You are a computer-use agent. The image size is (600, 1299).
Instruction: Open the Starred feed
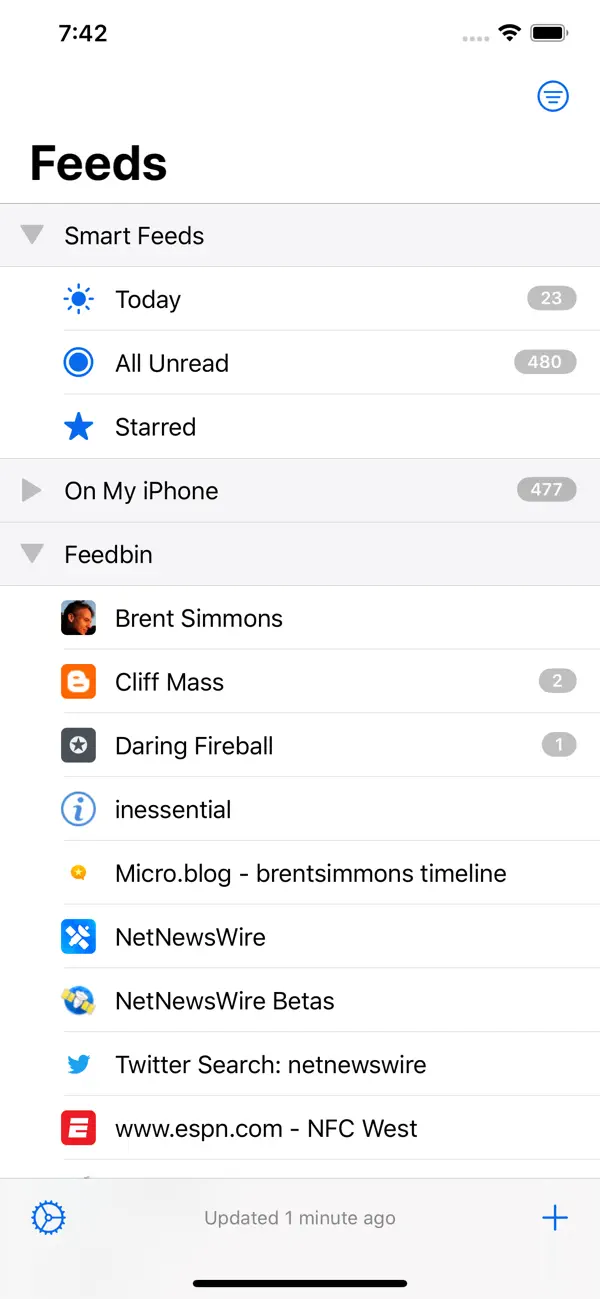coord(300,427)
